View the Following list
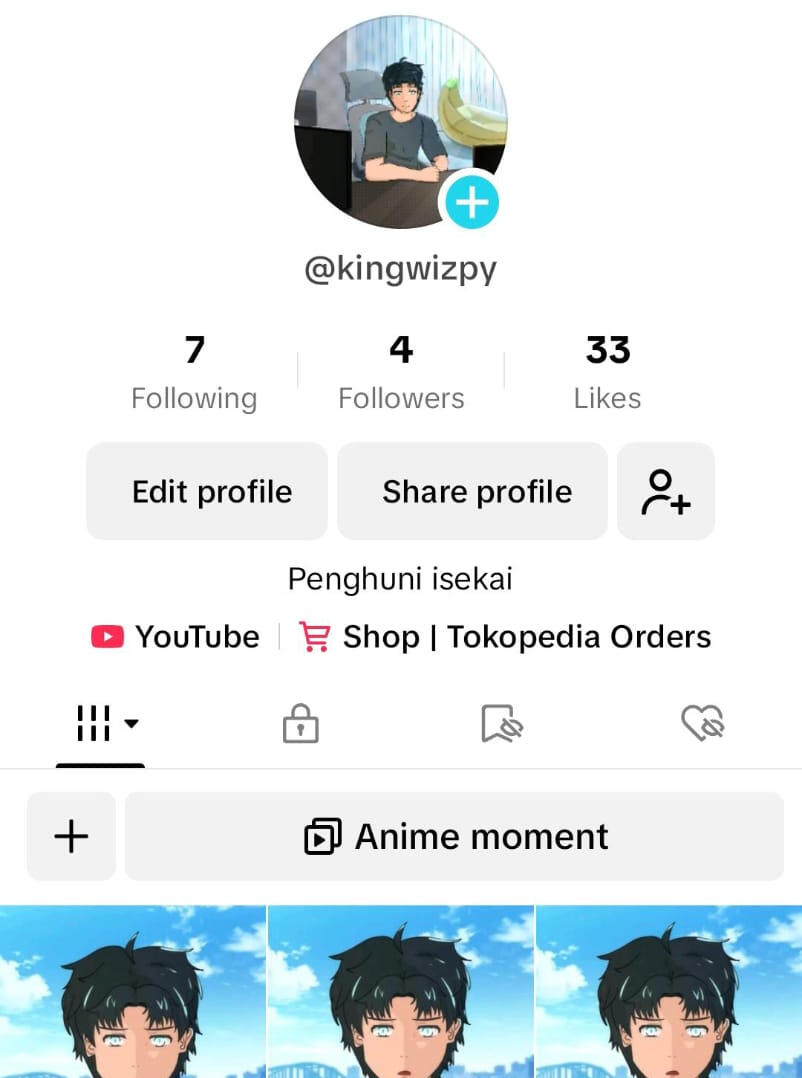The width and height of the screenshot is (802, 1078). point(194,372)
